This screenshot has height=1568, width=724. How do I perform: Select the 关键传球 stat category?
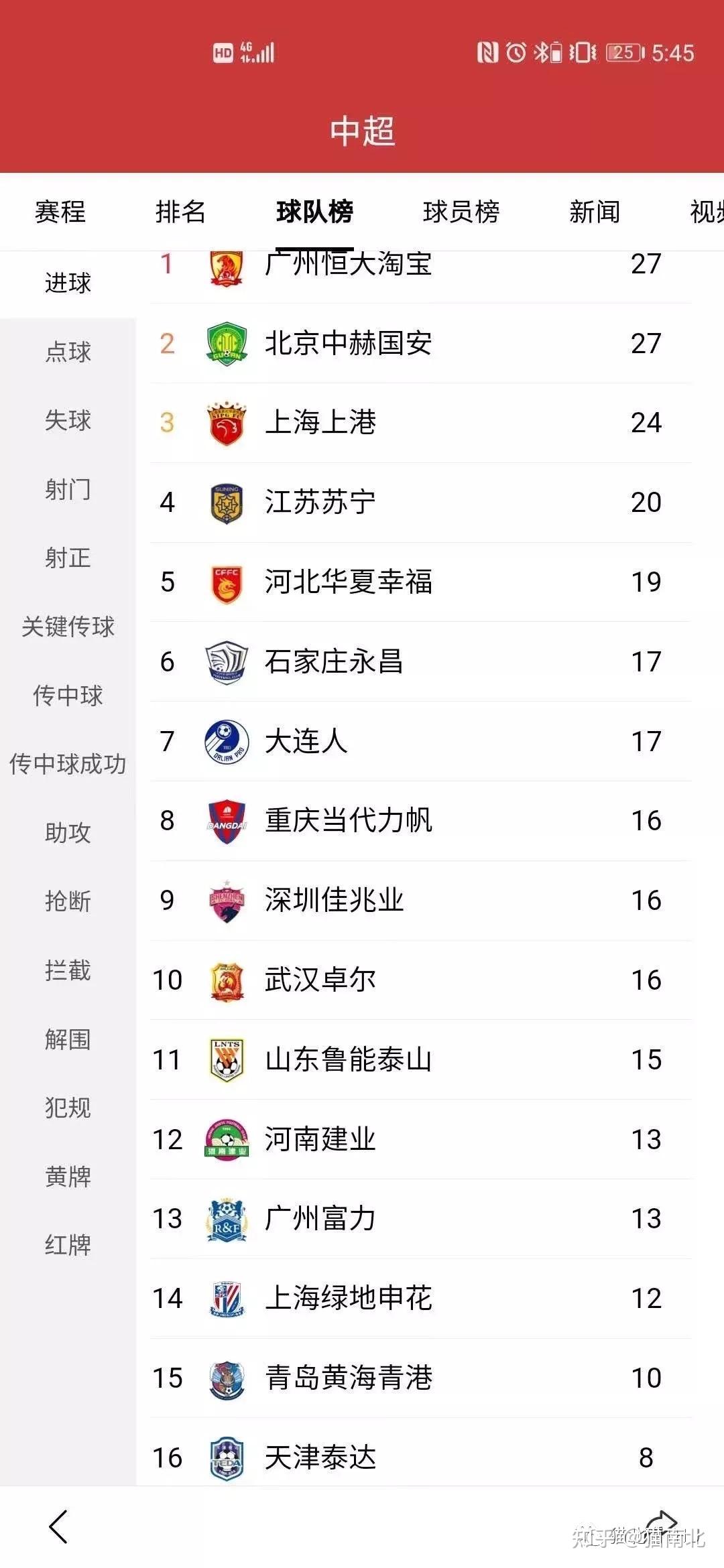[68, 627]
